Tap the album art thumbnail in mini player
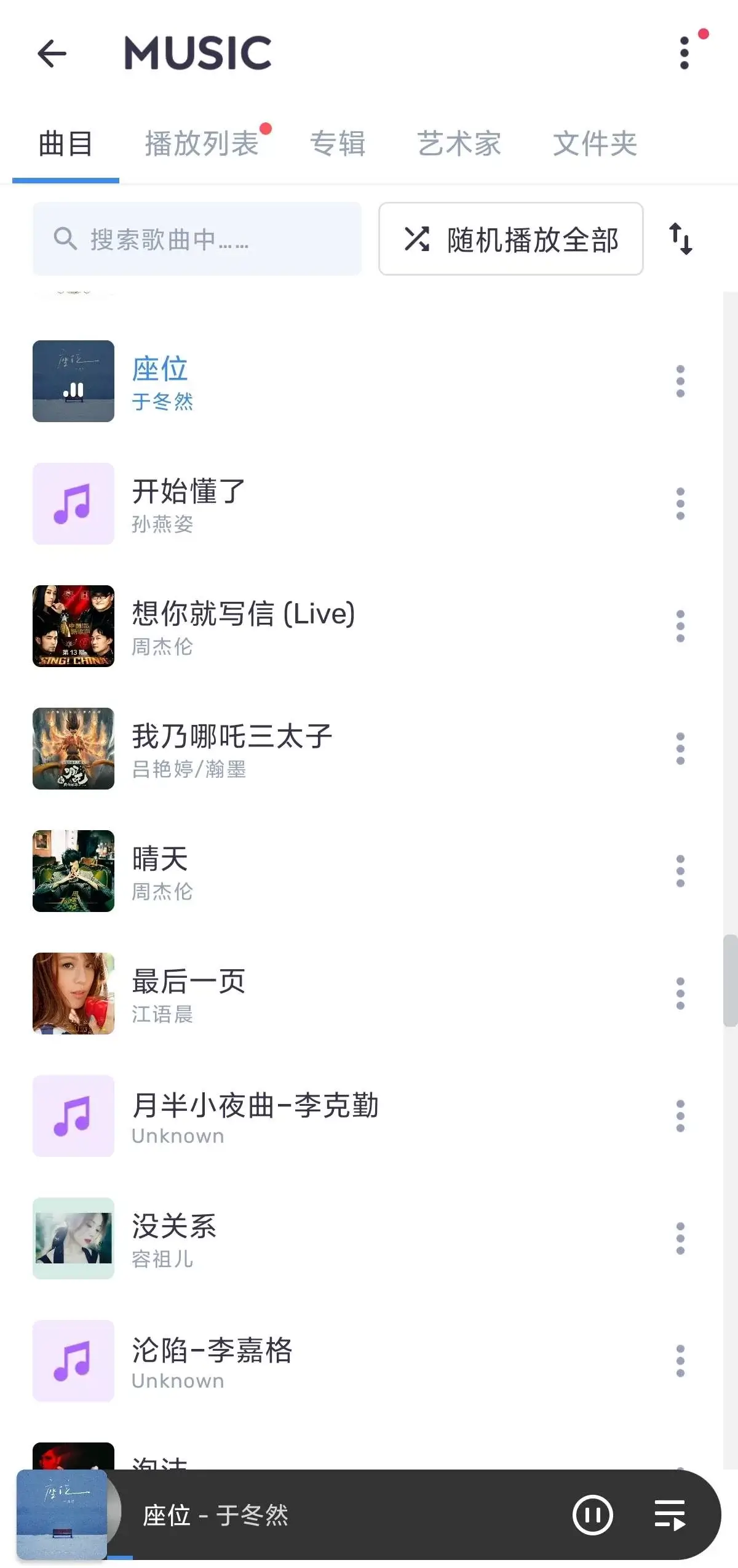The height and width of the screenshot is (1568, 738). (65, 1516)
